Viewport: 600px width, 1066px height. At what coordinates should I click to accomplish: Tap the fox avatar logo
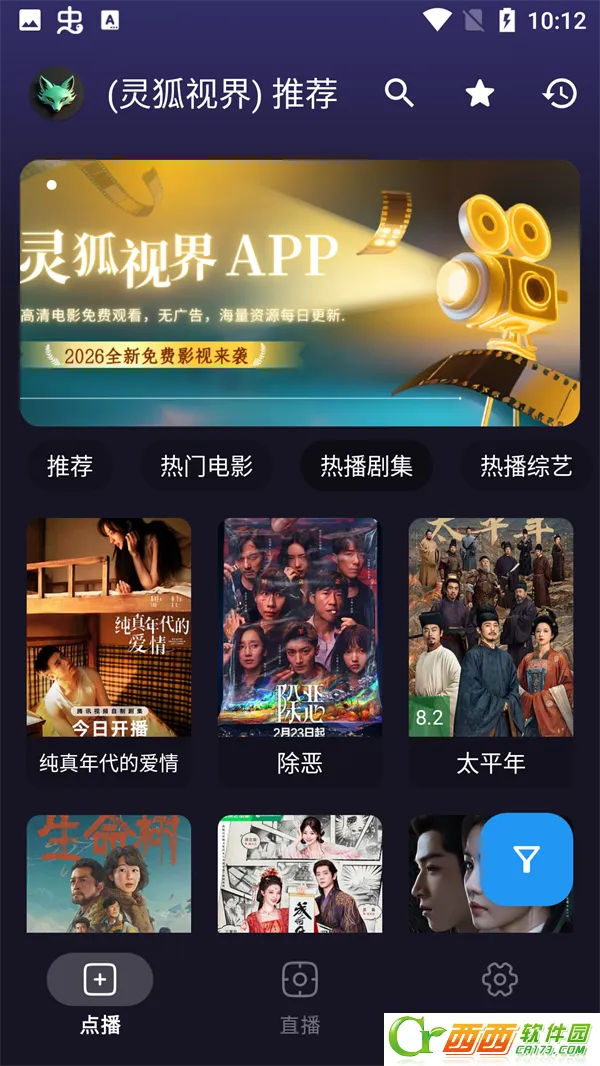(x=56, y=94)
